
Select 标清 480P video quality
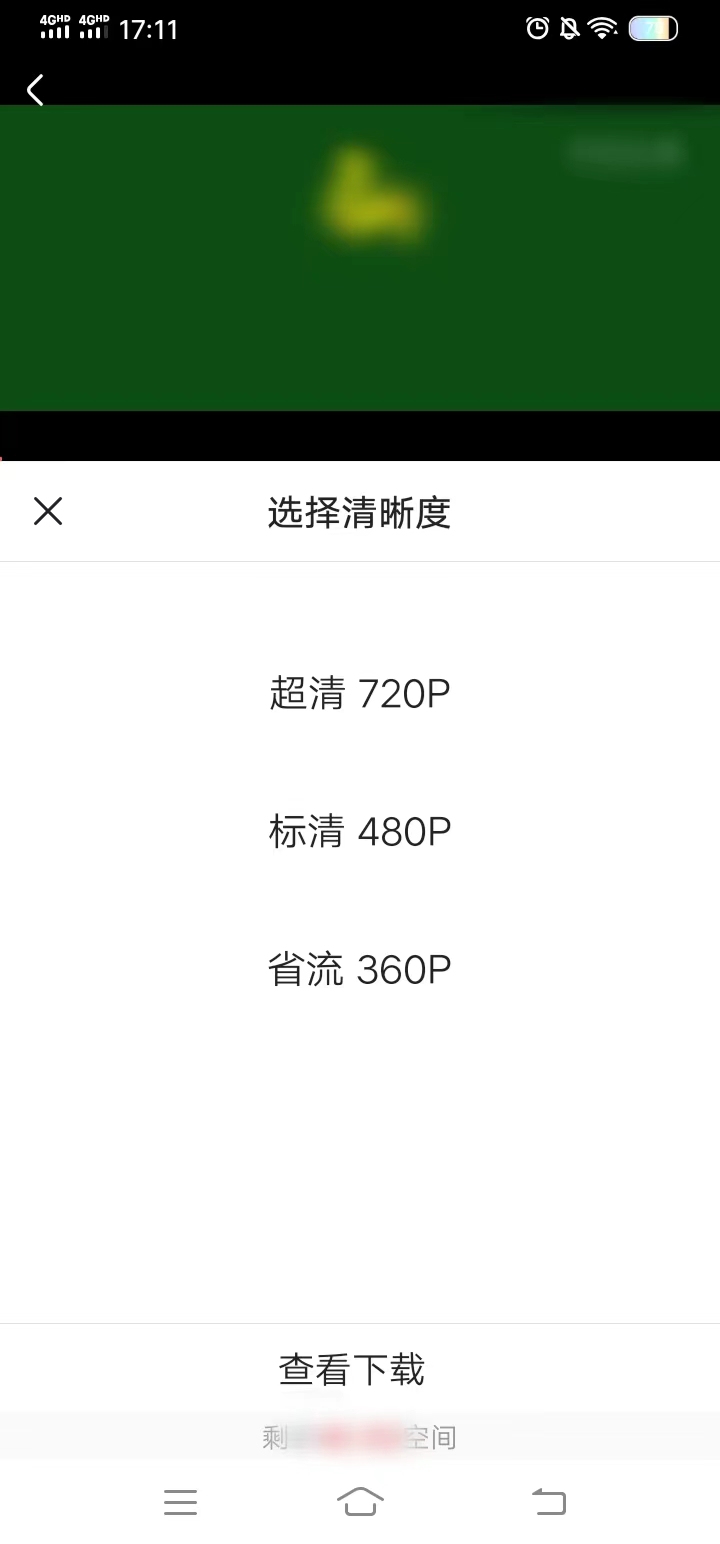(x=360, y=831)
